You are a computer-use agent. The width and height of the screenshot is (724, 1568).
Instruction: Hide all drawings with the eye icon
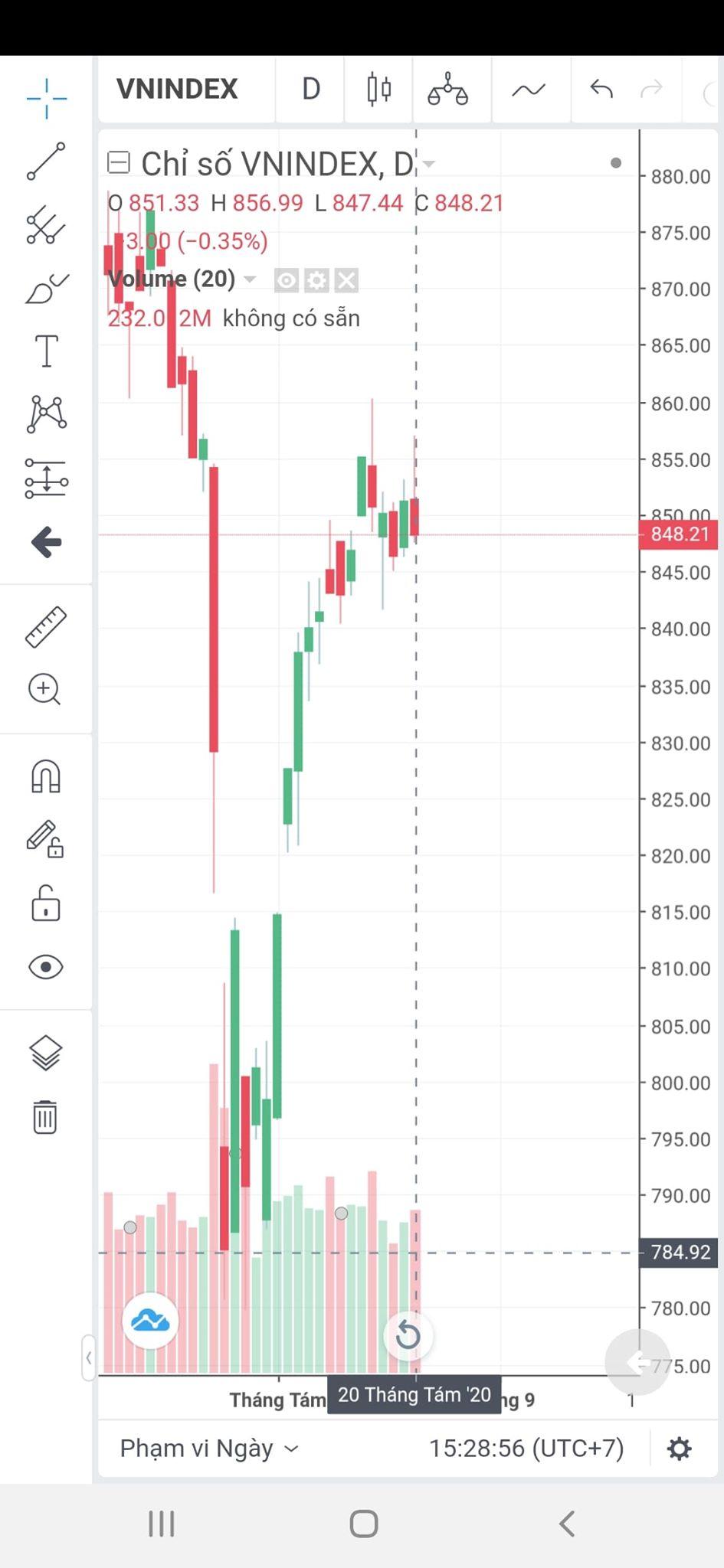pos(45,967)
